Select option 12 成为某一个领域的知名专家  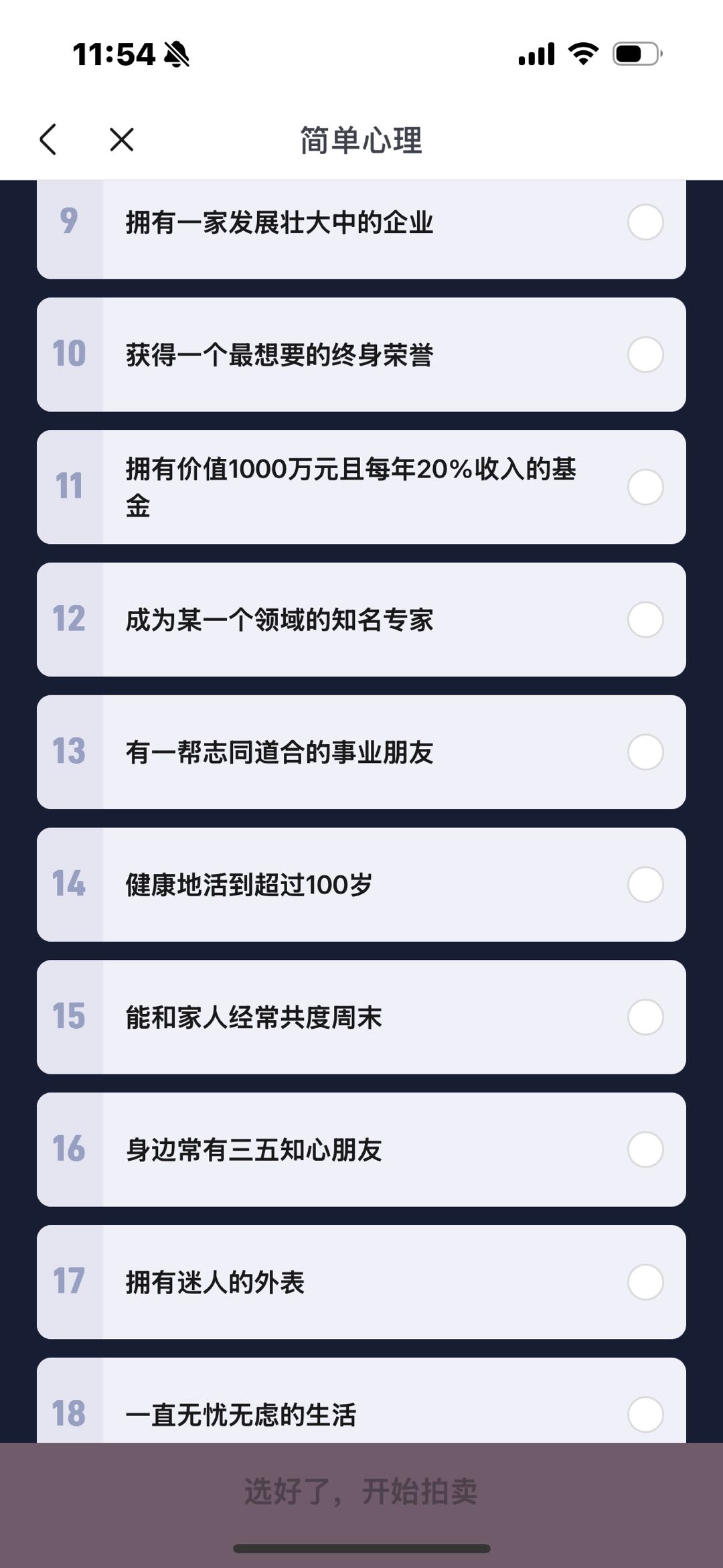[645, 620]
